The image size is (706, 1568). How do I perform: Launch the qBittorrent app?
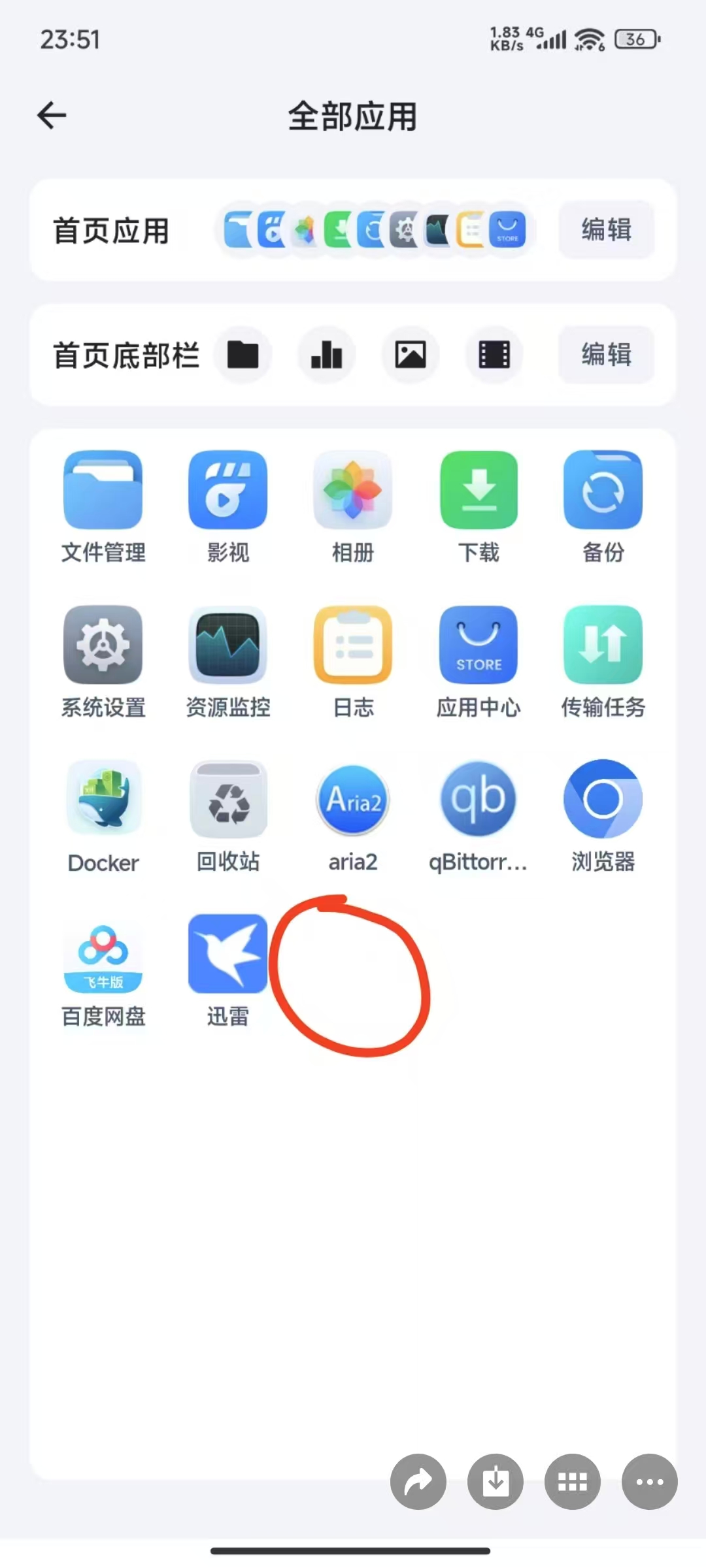click(x=479, y=799)
